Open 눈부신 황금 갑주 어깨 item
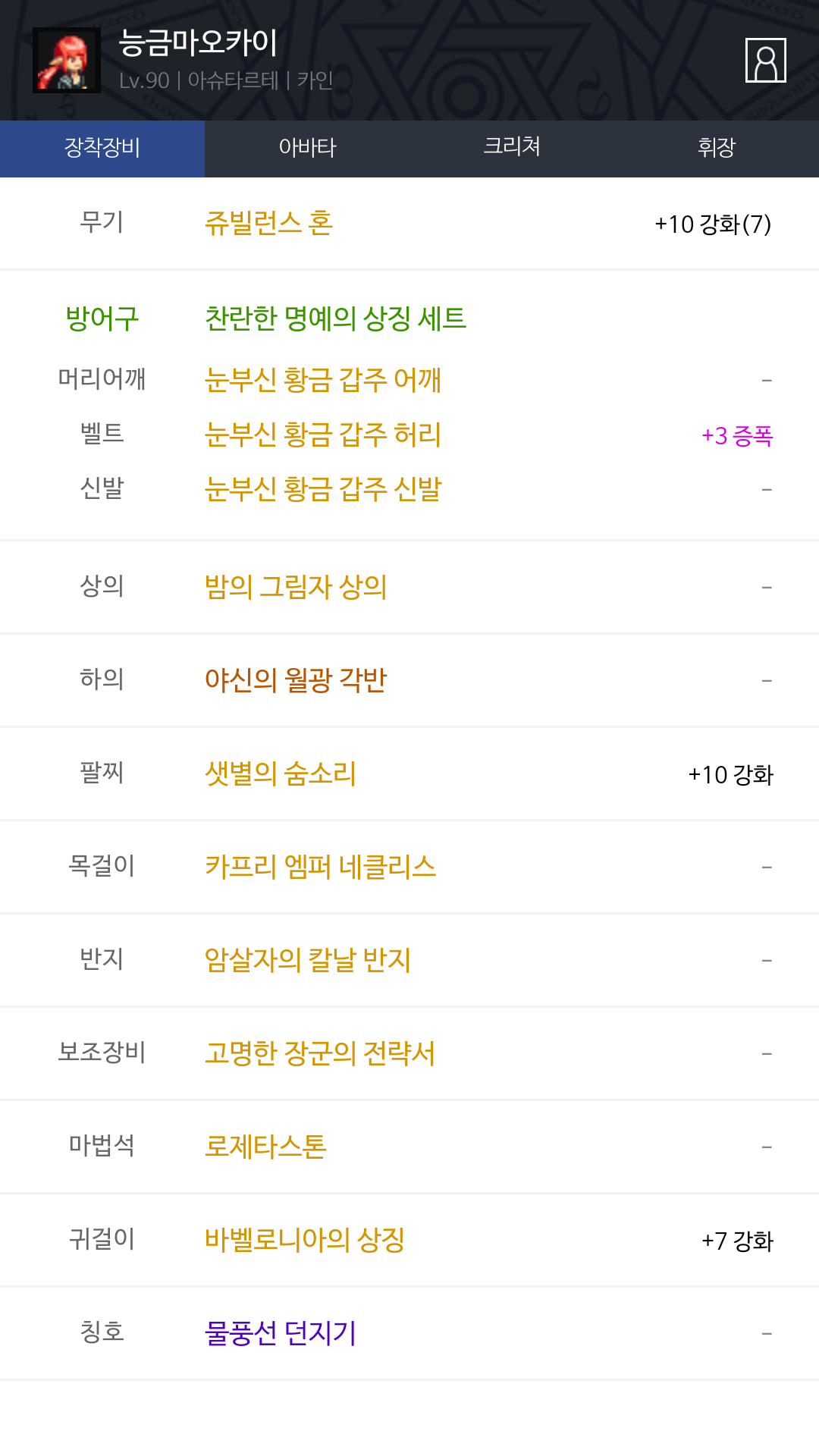 point(323,379)
